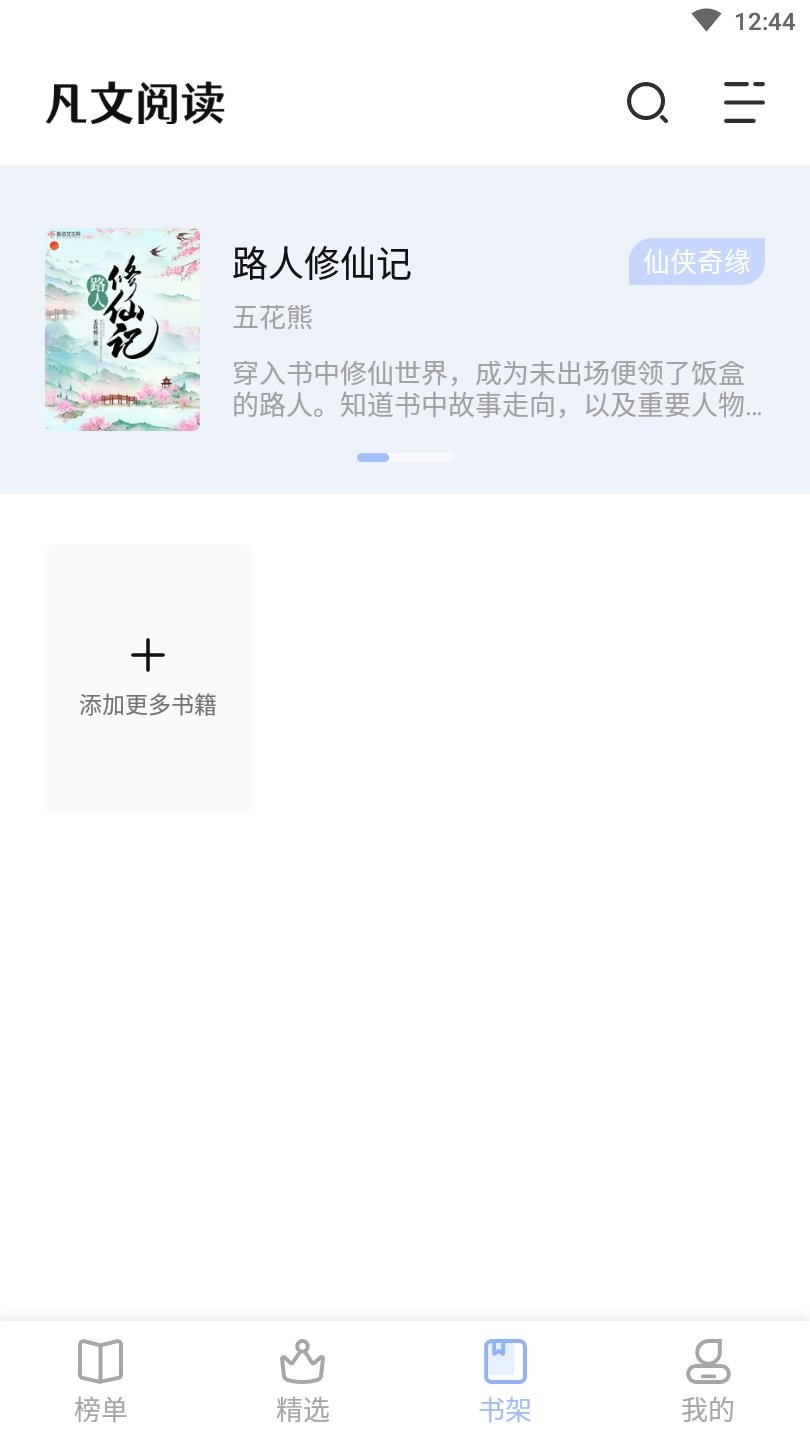Tap the plus icon to add books

click(x=147, y=654)
